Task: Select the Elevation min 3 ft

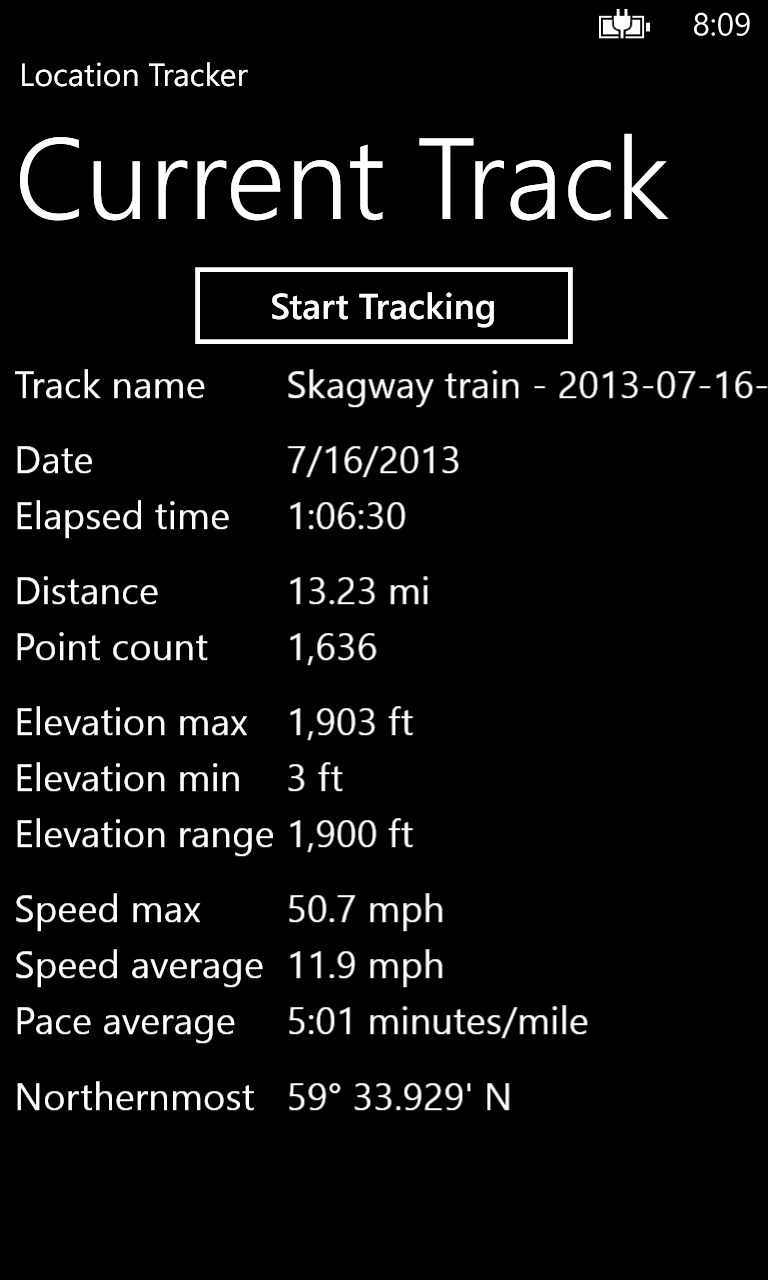Action: pos(315,778)
